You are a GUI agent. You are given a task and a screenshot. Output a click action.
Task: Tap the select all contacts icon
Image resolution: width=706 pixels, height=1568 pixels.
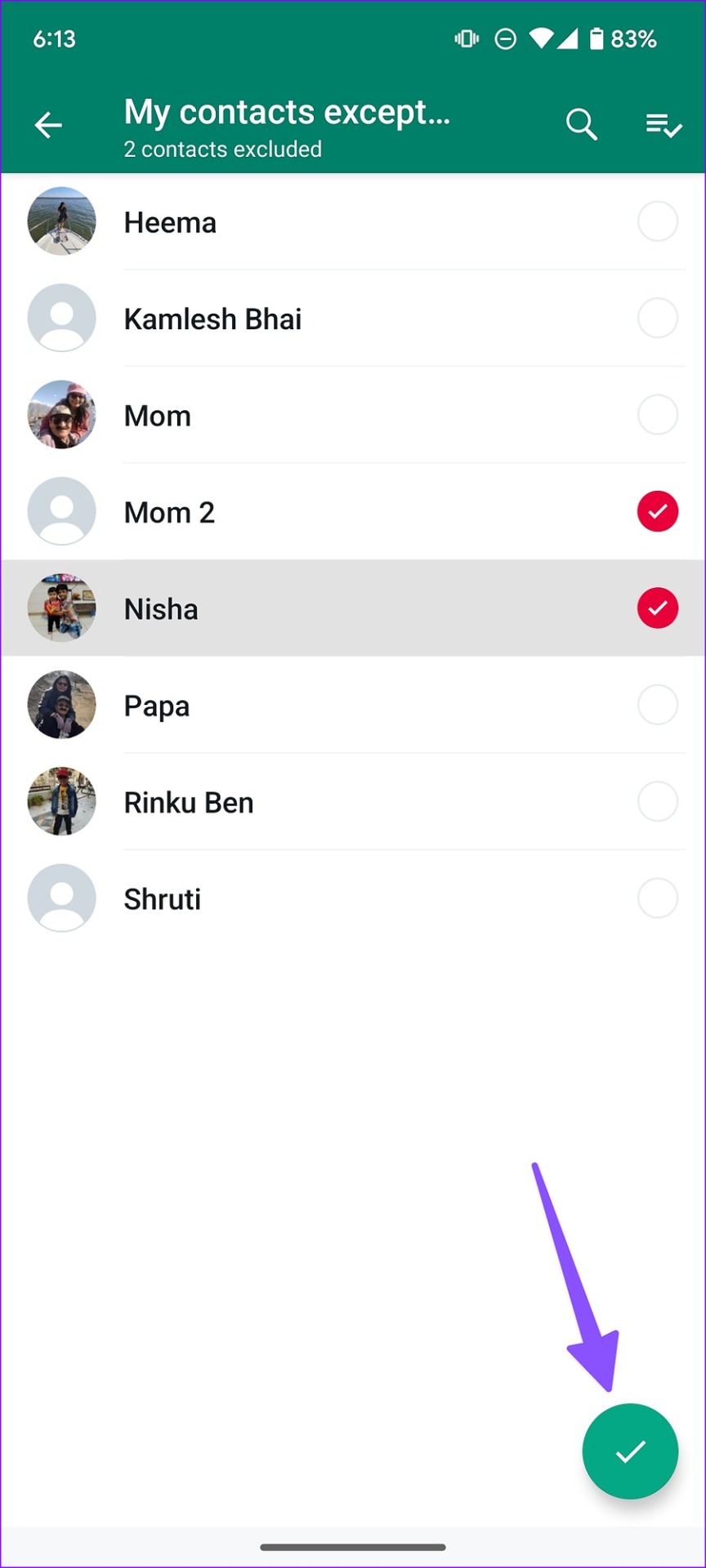[x=664, y=126]
